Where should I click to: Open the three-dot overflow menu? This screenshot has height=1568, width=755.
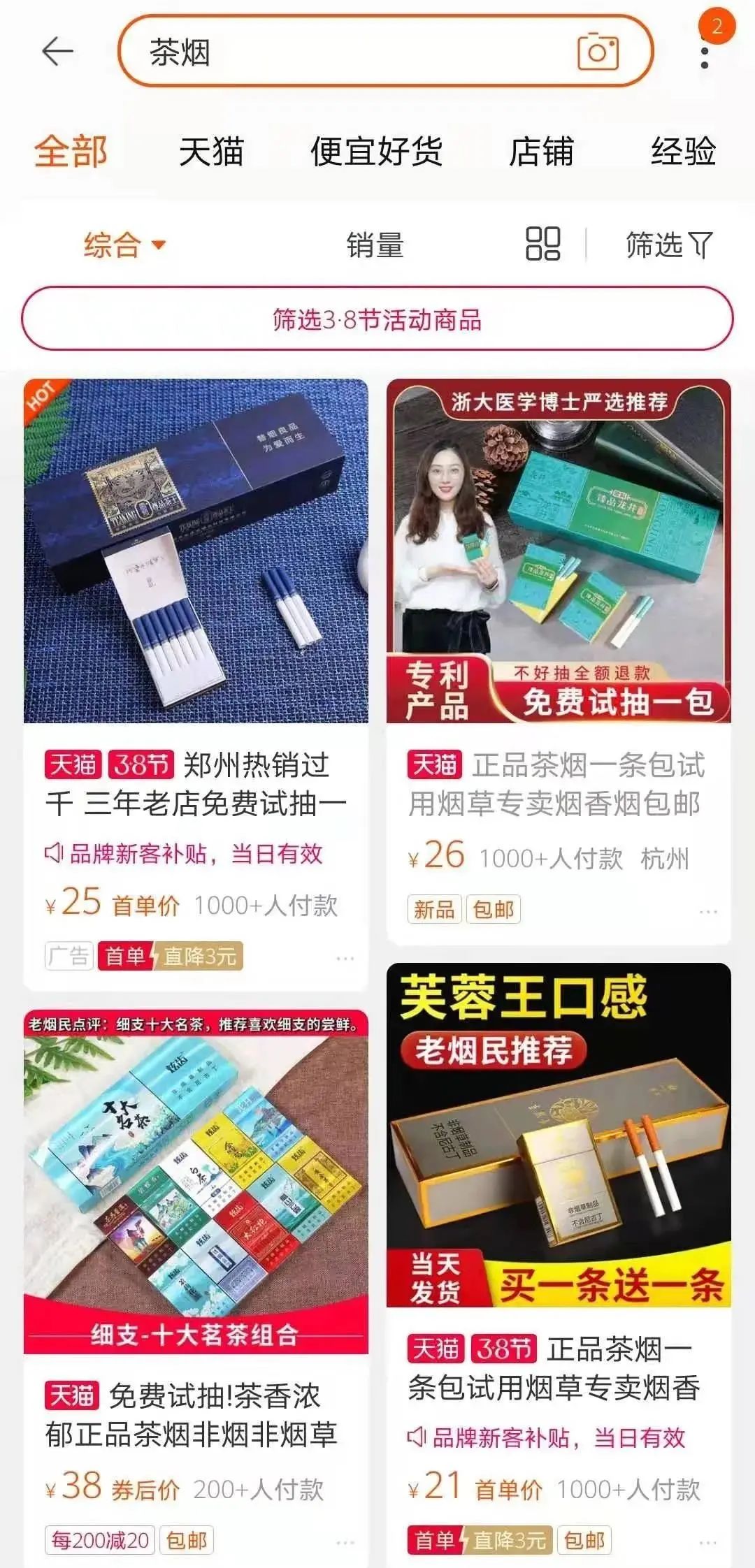[705, 56]
